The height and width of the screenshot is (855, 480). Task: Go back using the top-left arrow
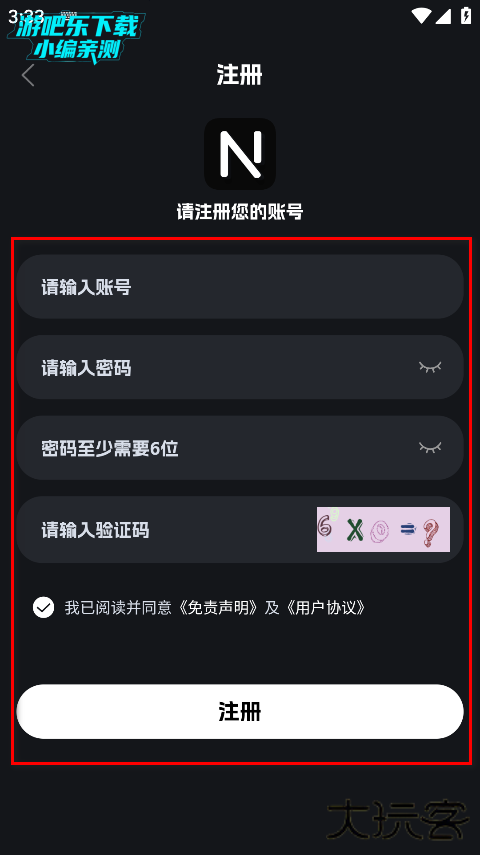(x=28, y=75)
